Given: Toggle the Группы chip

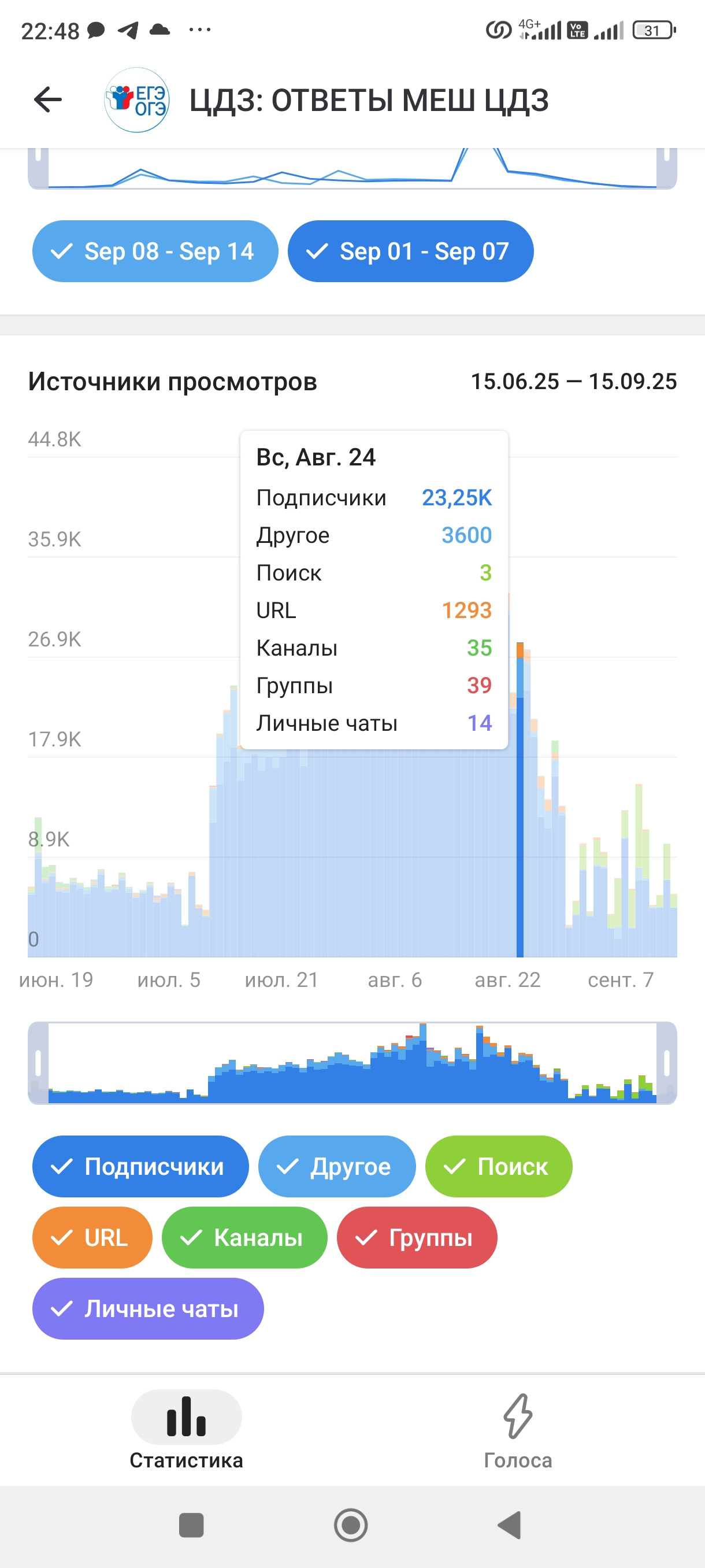Looking at the screenshot, I should coord(417,1237).
